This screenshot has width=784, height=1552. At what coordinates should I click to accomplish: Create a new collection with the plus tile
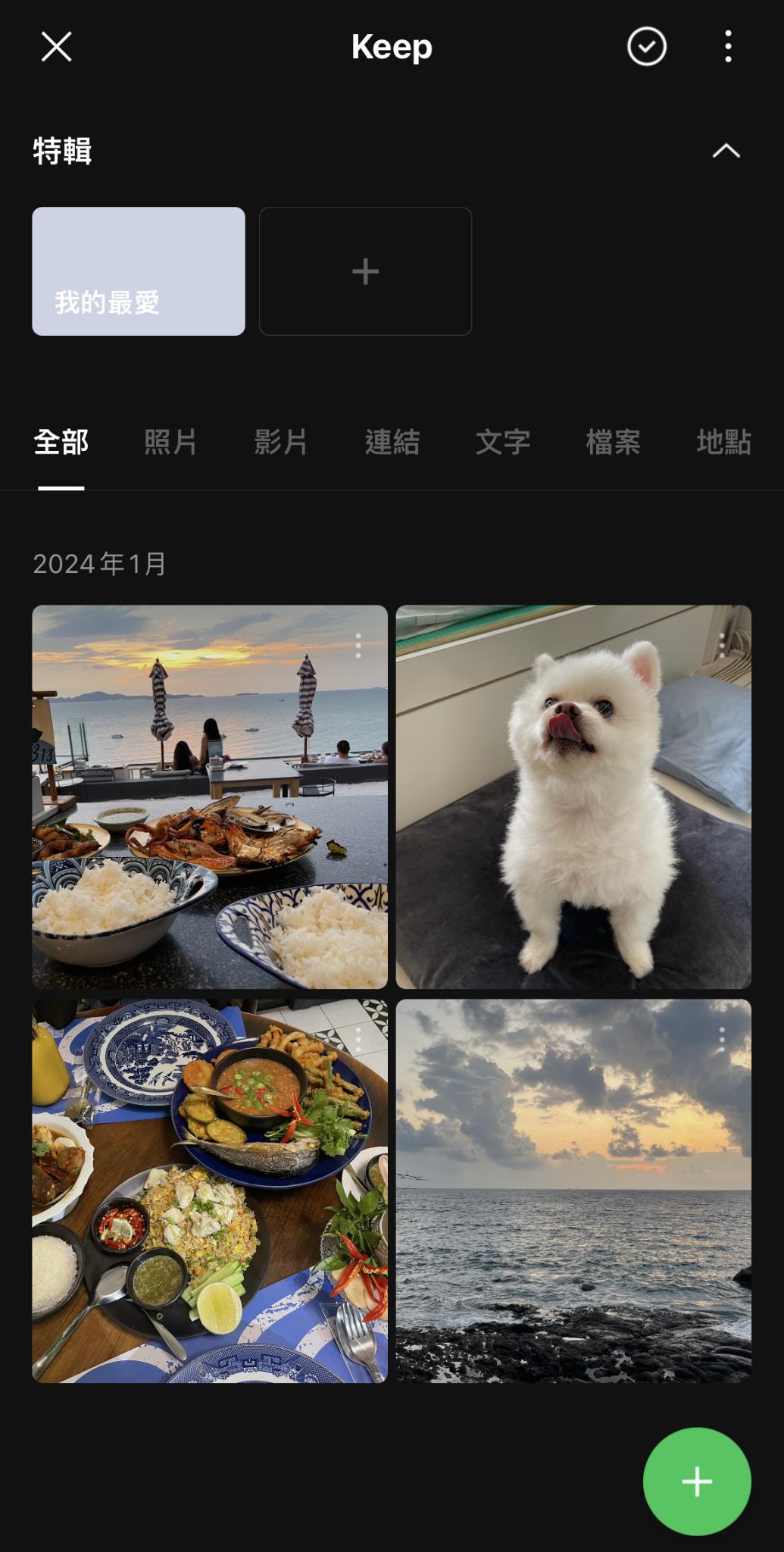click(365, 271)
